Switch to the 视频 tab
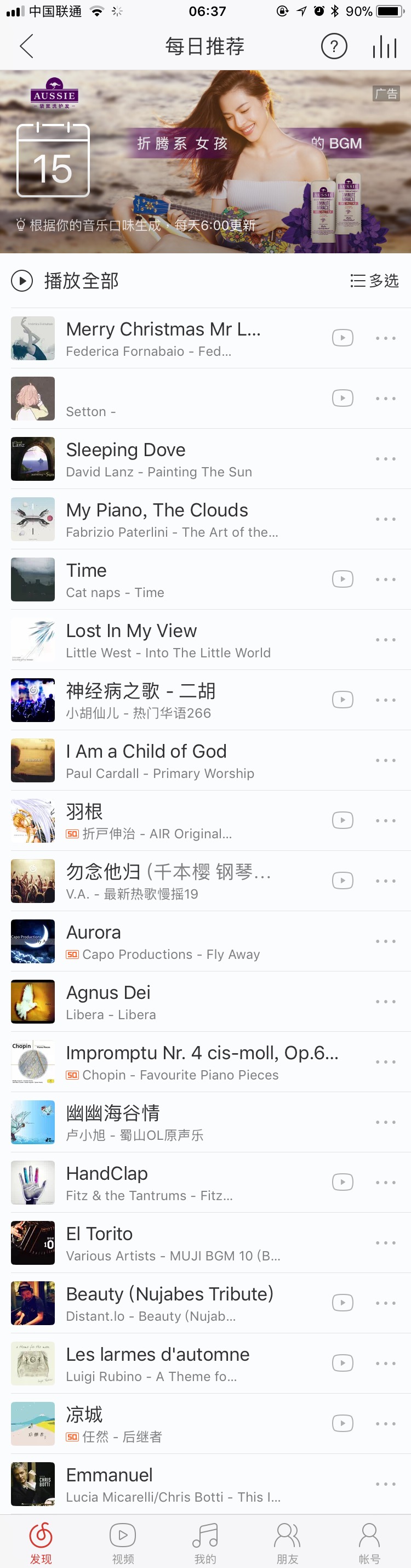This screenshot has width=411, height=1568. [x=123, y=1542]
